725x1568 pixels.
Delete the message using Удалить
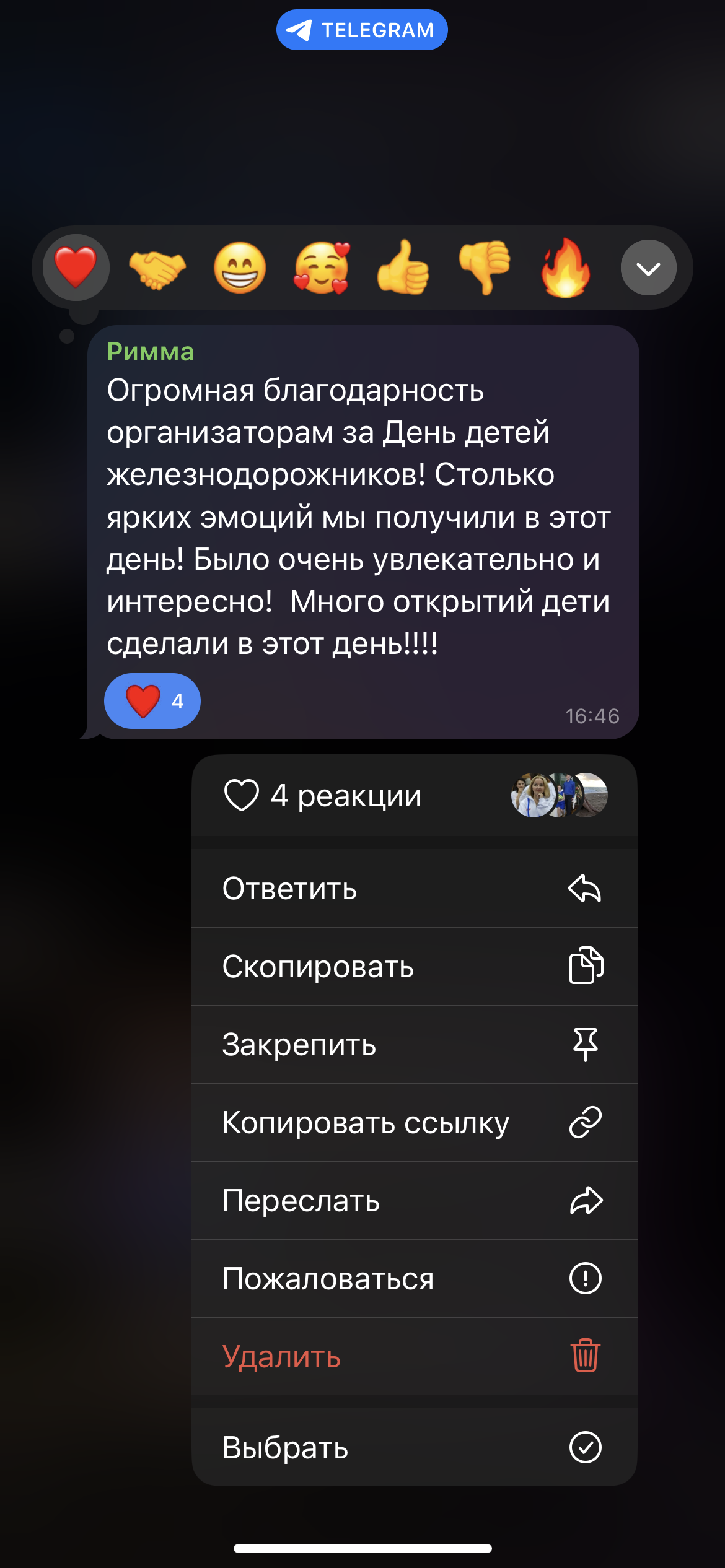coord(414,1357)
